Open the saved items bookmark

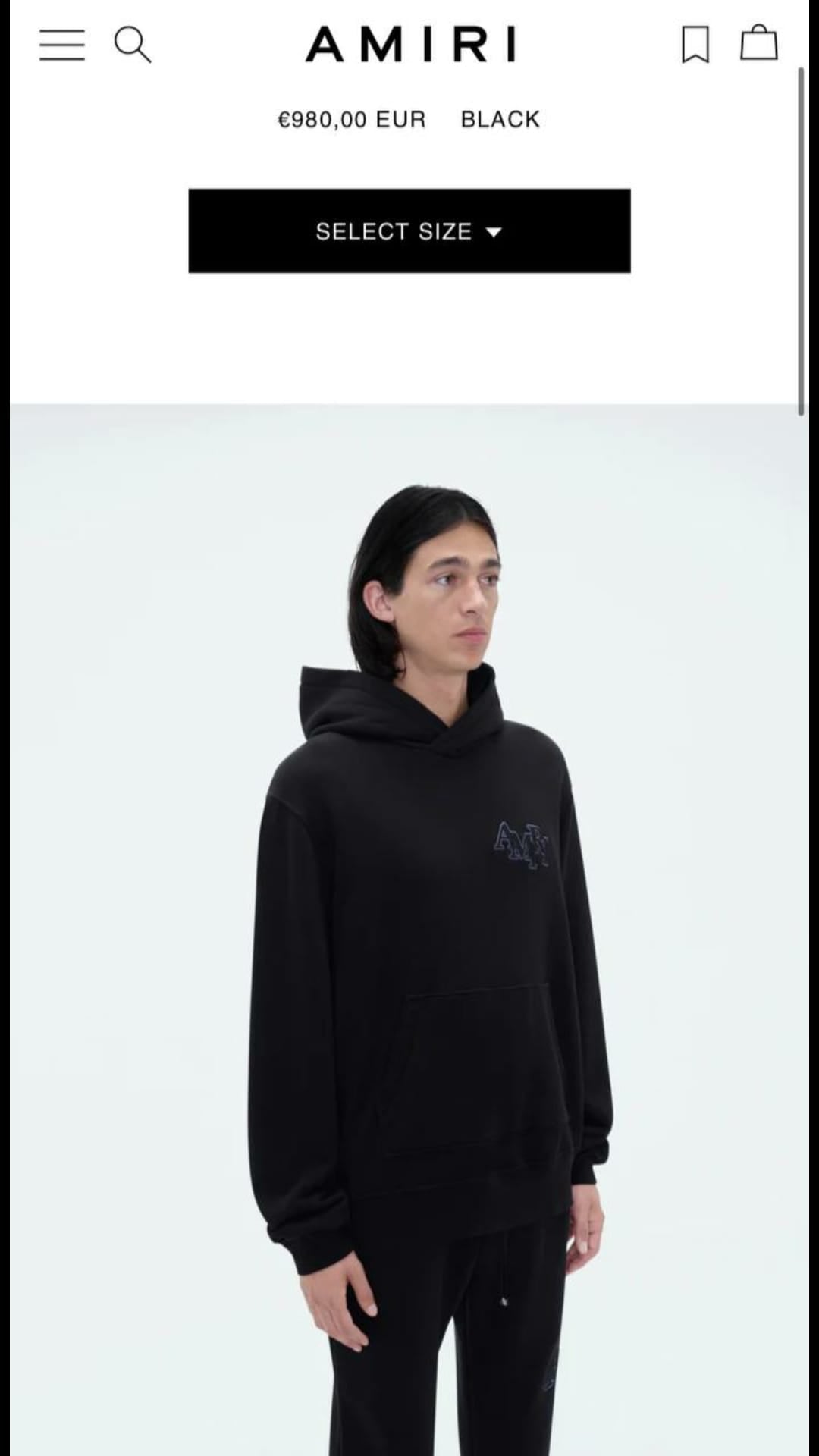point(695,44)
